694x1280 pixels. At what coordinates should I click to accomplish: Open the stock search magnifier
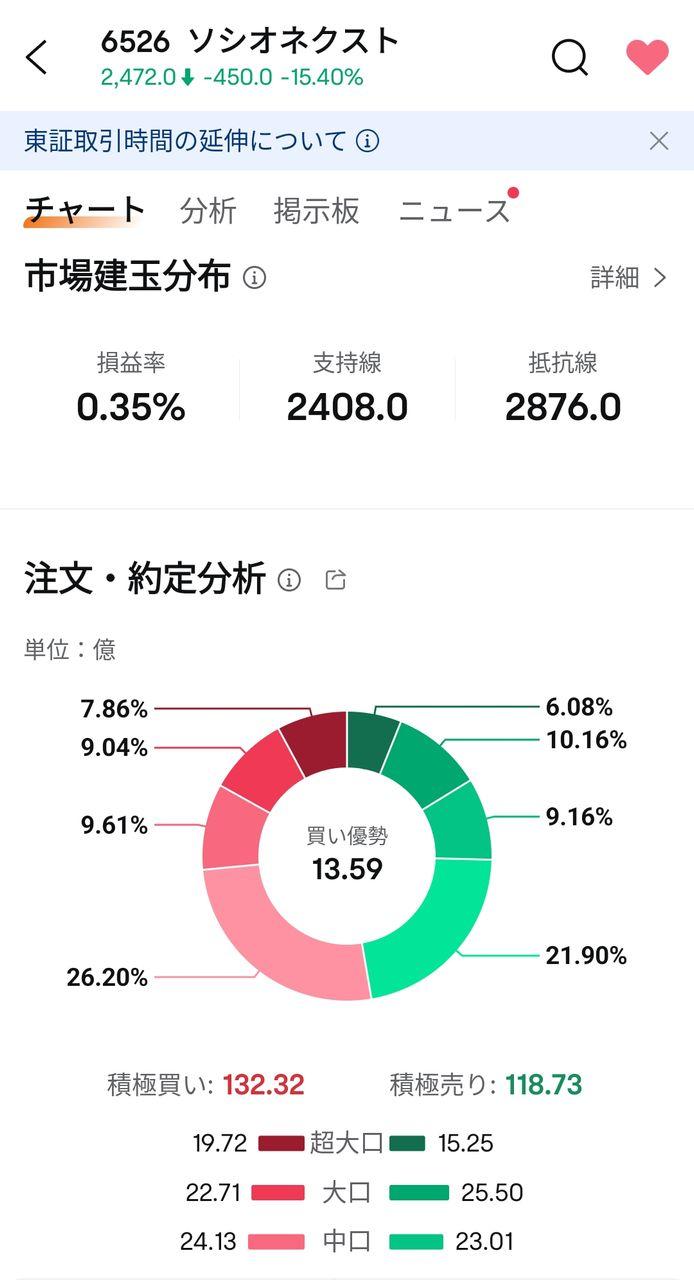(x=570, y=58)
